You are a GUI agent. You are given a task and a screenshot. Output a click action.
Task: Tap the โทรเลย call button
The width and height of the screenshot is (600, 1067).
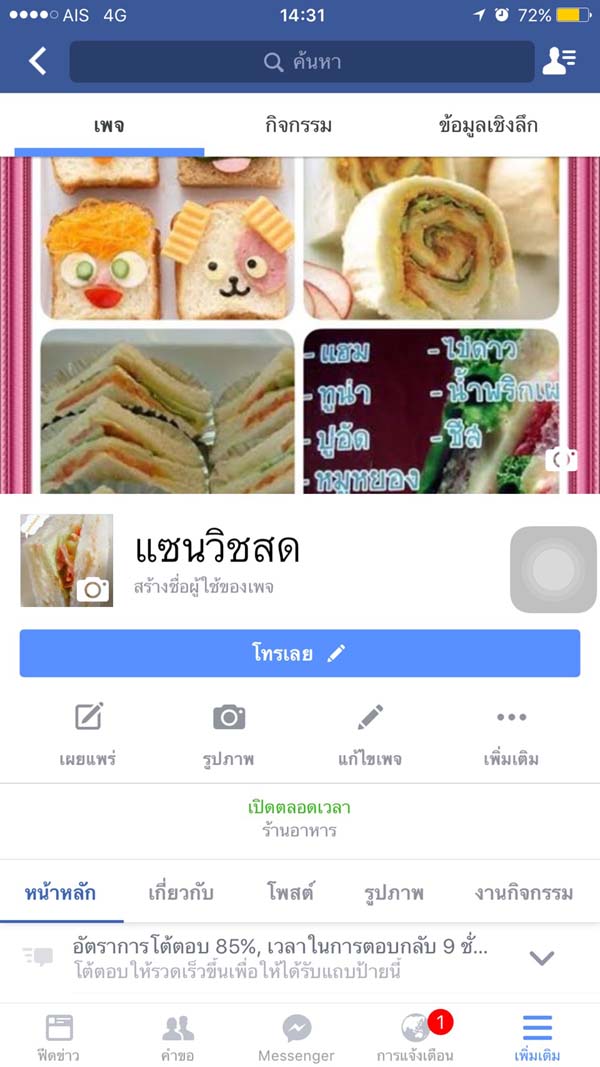pos(300,653)
